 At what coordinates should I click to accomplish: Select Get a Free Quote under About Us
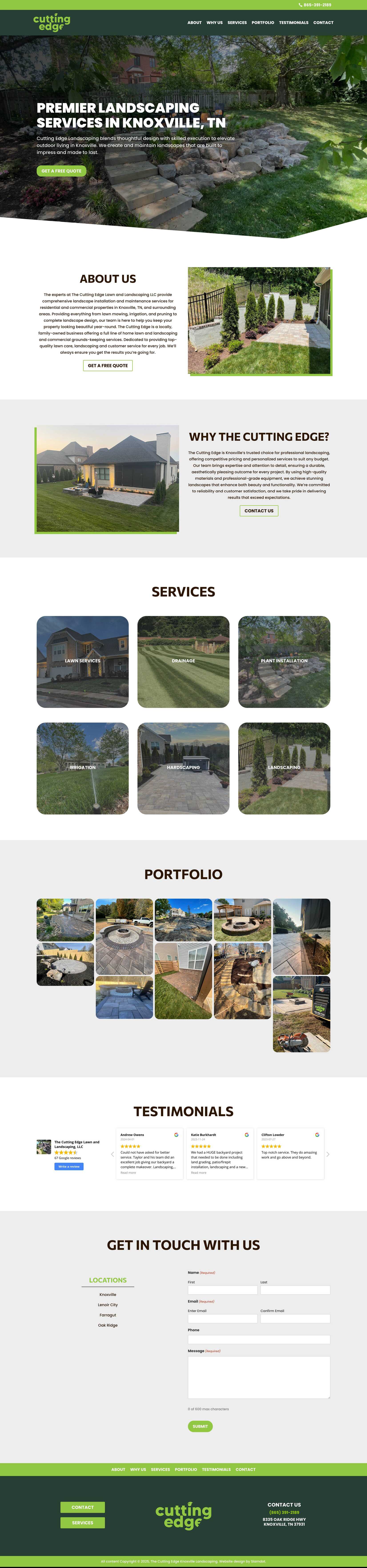coord(108,365)
